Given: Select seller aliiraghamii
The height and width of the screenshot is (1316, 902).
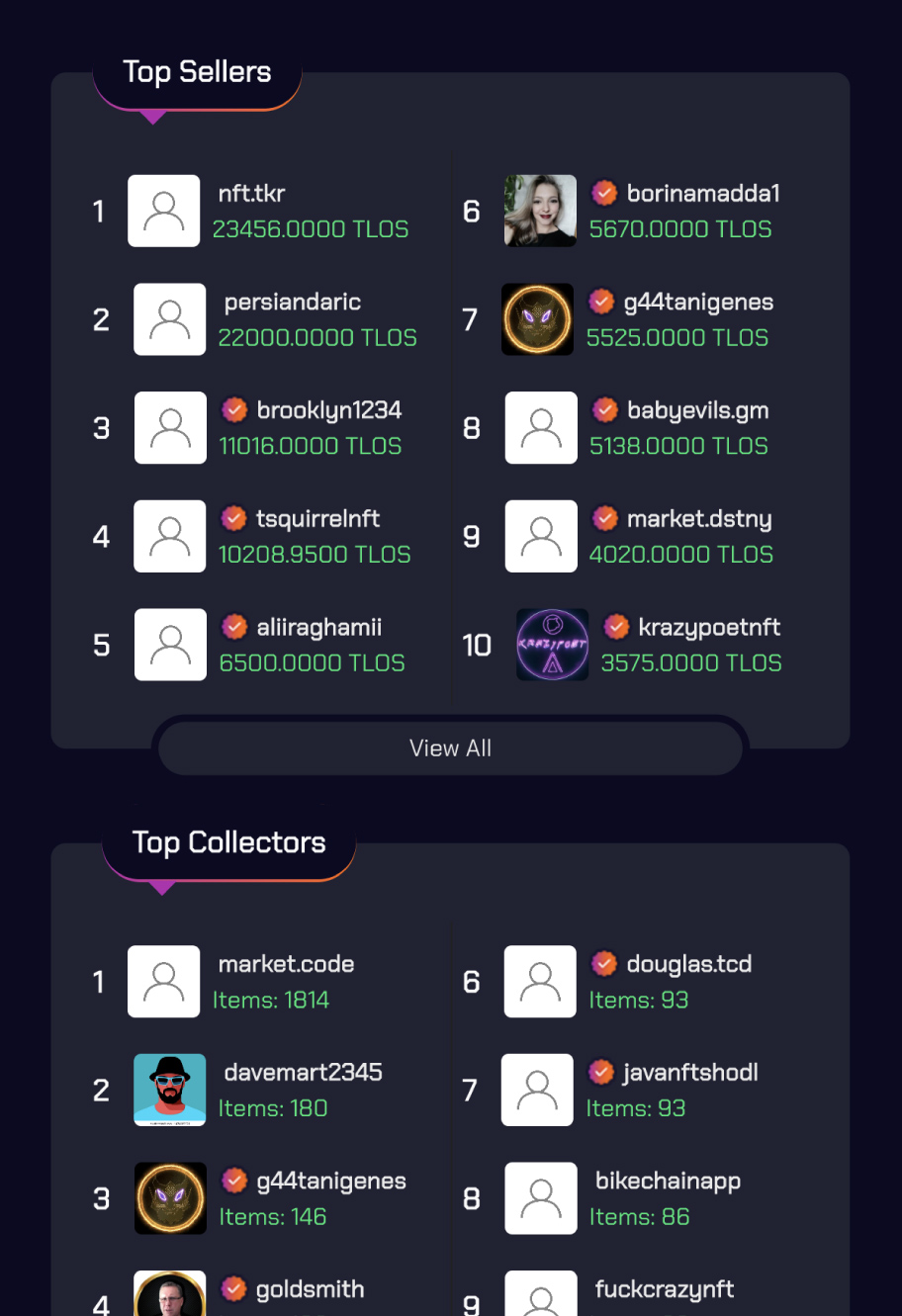Looking at the screenshot, I should point(318,628).
